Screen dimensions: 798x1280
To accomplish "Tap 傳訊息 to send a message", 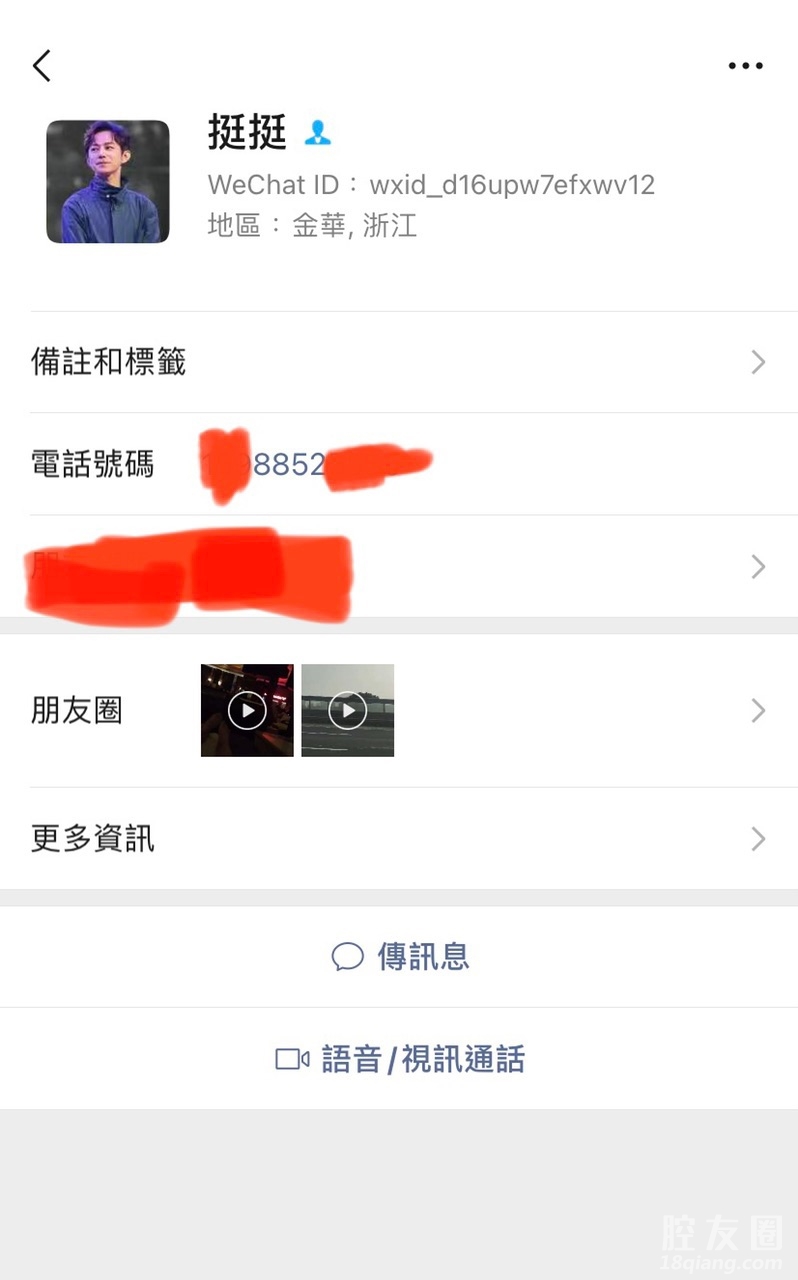I will click(x=400, y=957).
